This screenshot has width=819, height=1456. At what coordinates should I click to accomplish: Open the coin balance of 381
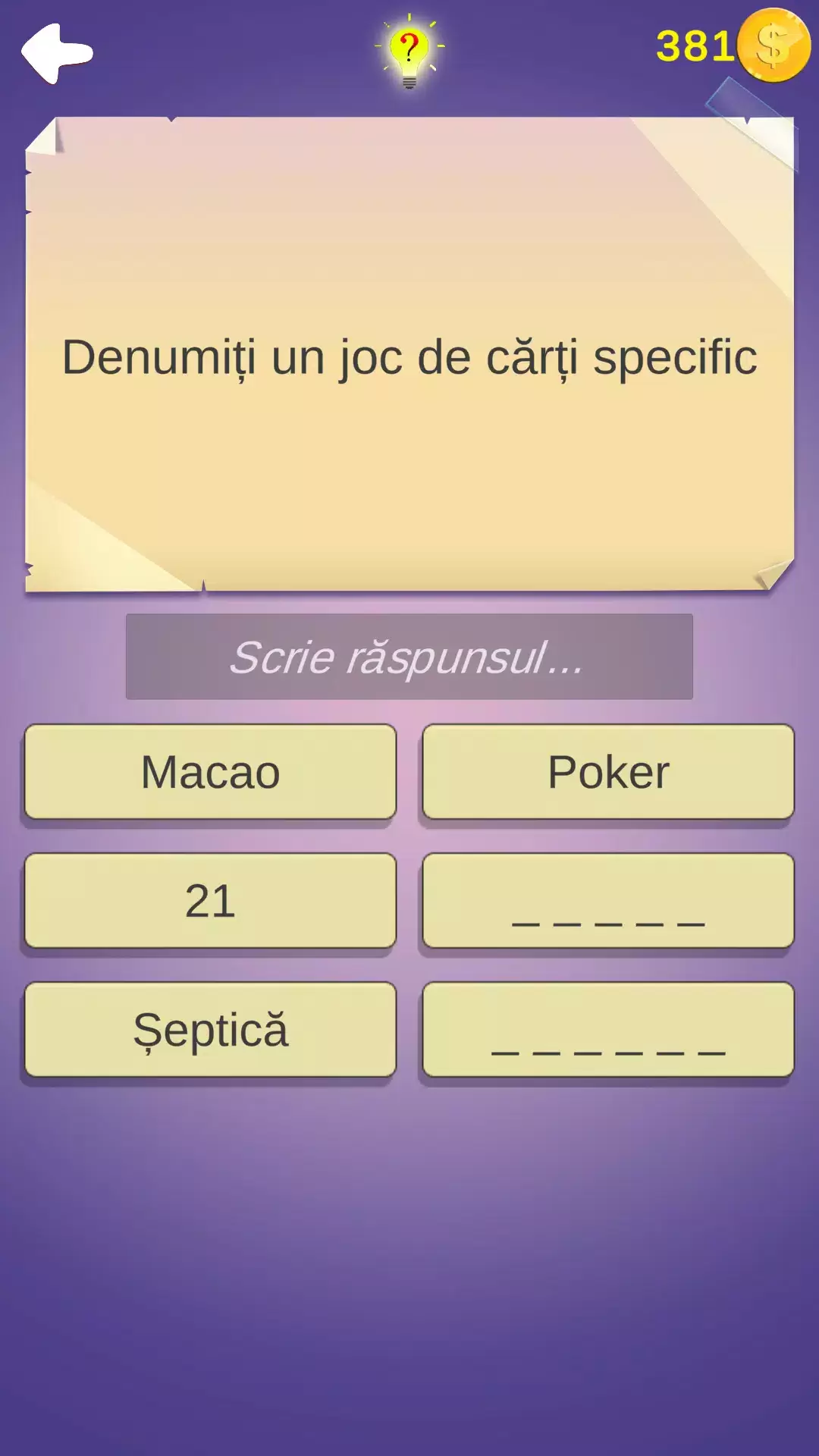click(732, 46)
